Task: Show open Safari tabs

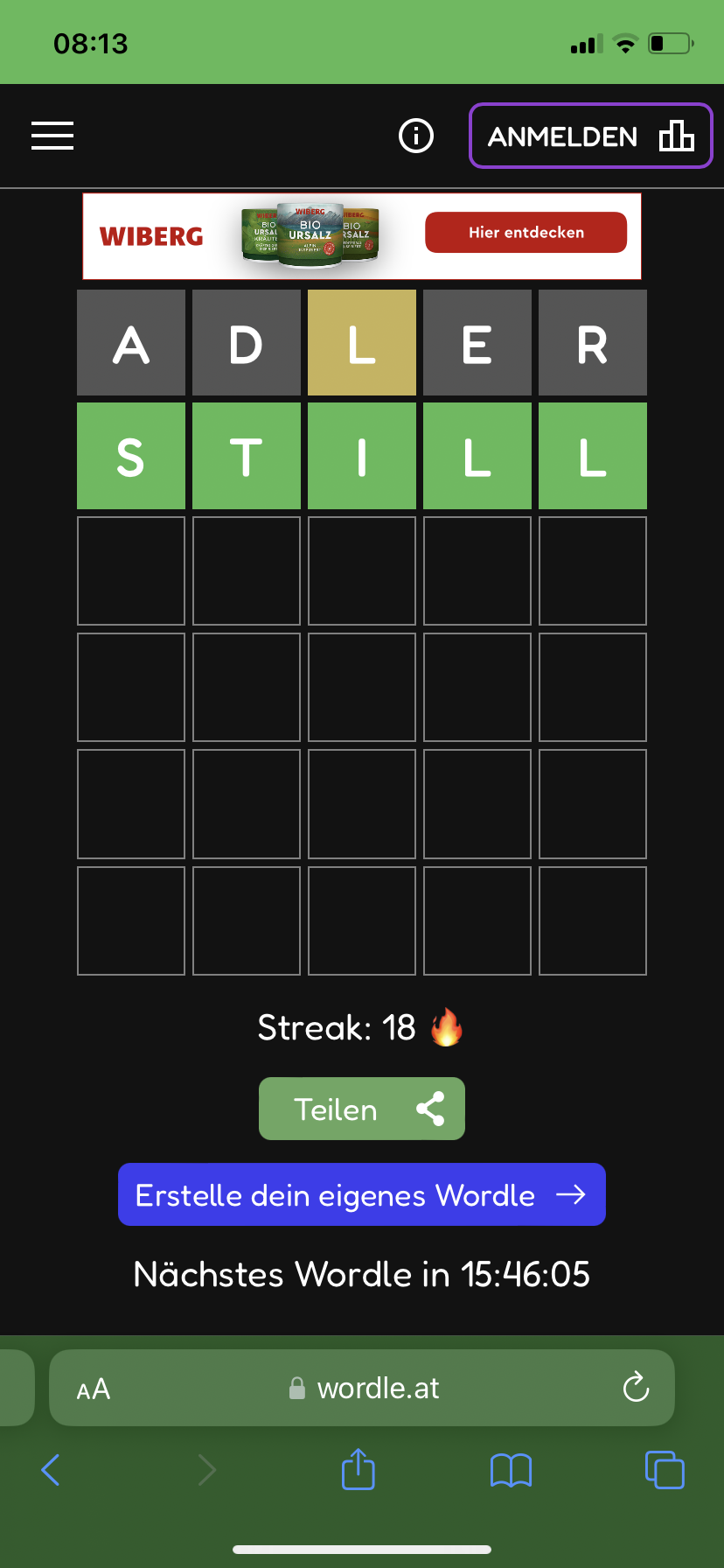Action: tap(665, 1469)
